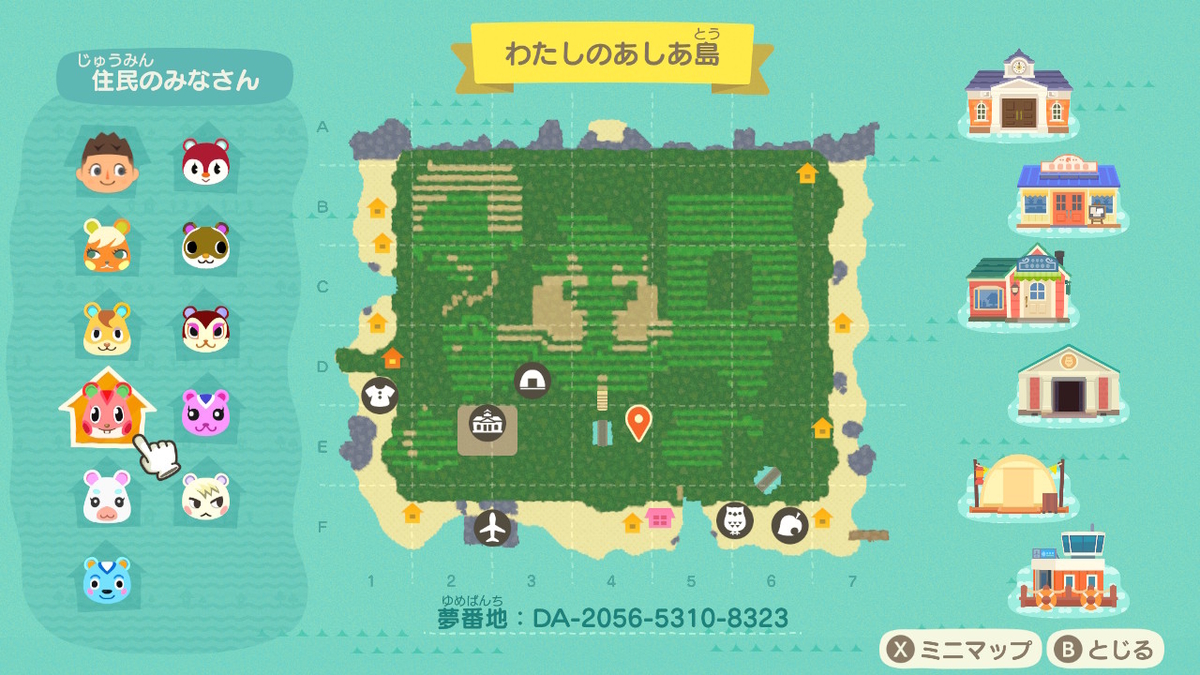Tap the airplane marker on the map
Screen dimensions: 1200x675
click(492, 527)
